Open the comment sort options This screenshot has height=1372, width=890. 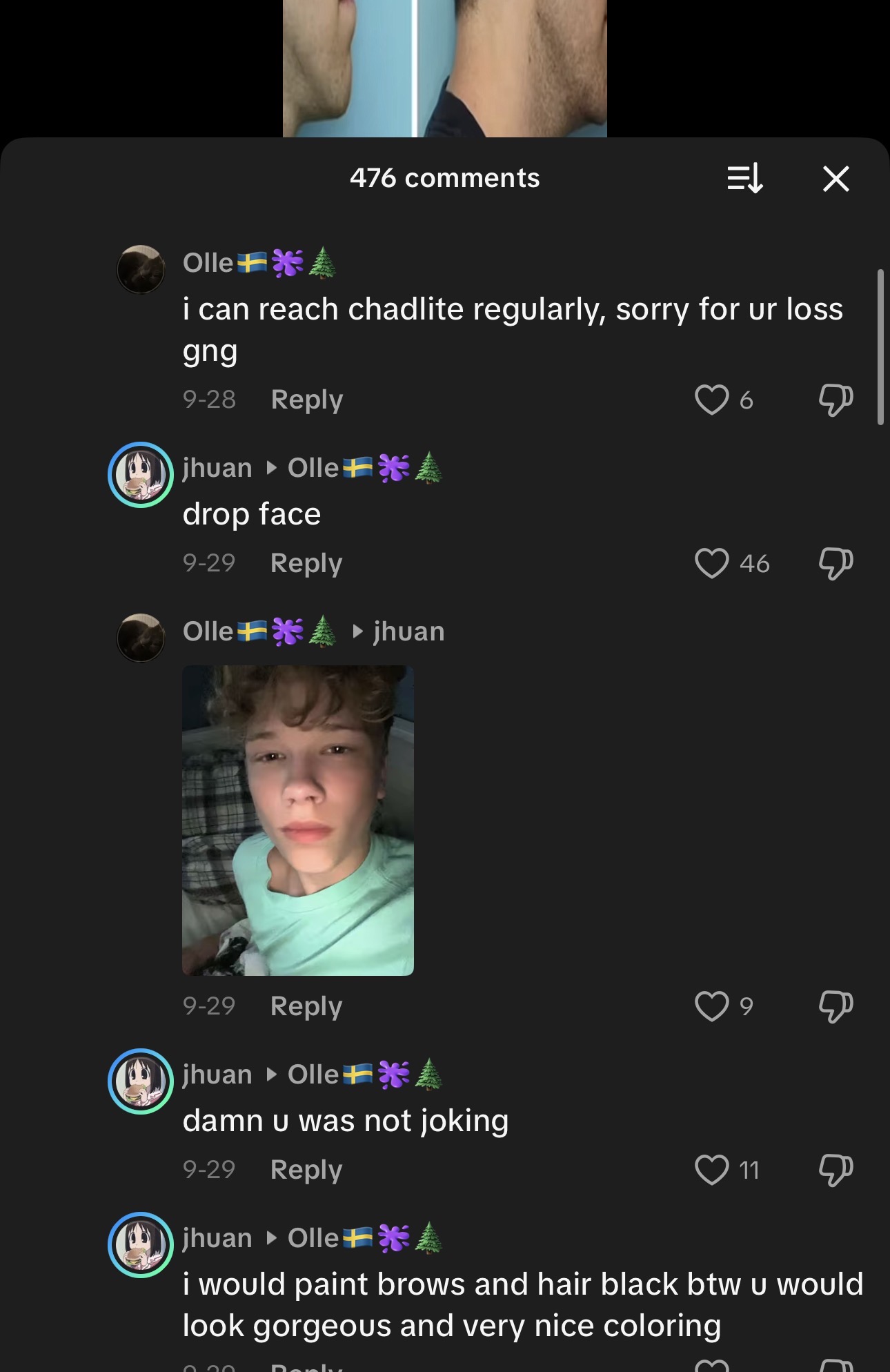745,179
